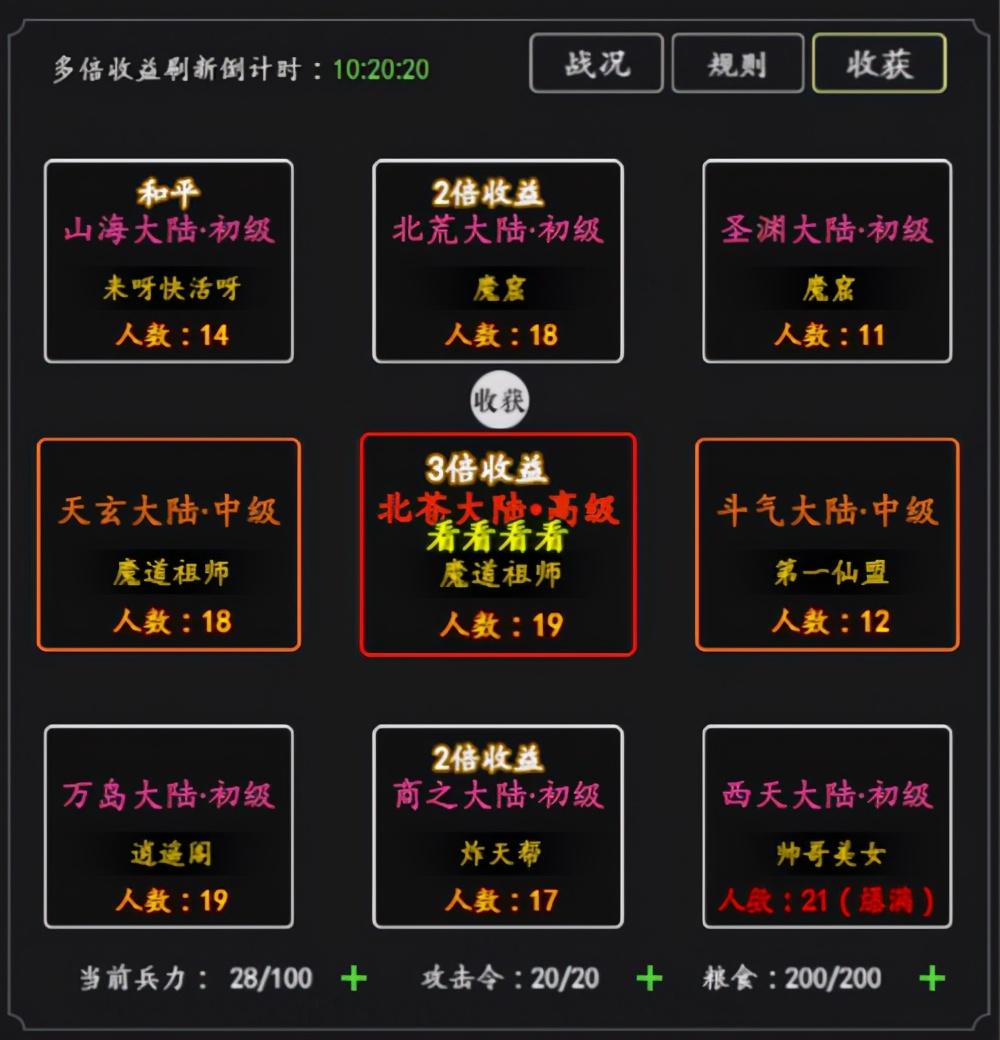
Task: Open the 战况 battle report button
Action: tap(596, 63)
